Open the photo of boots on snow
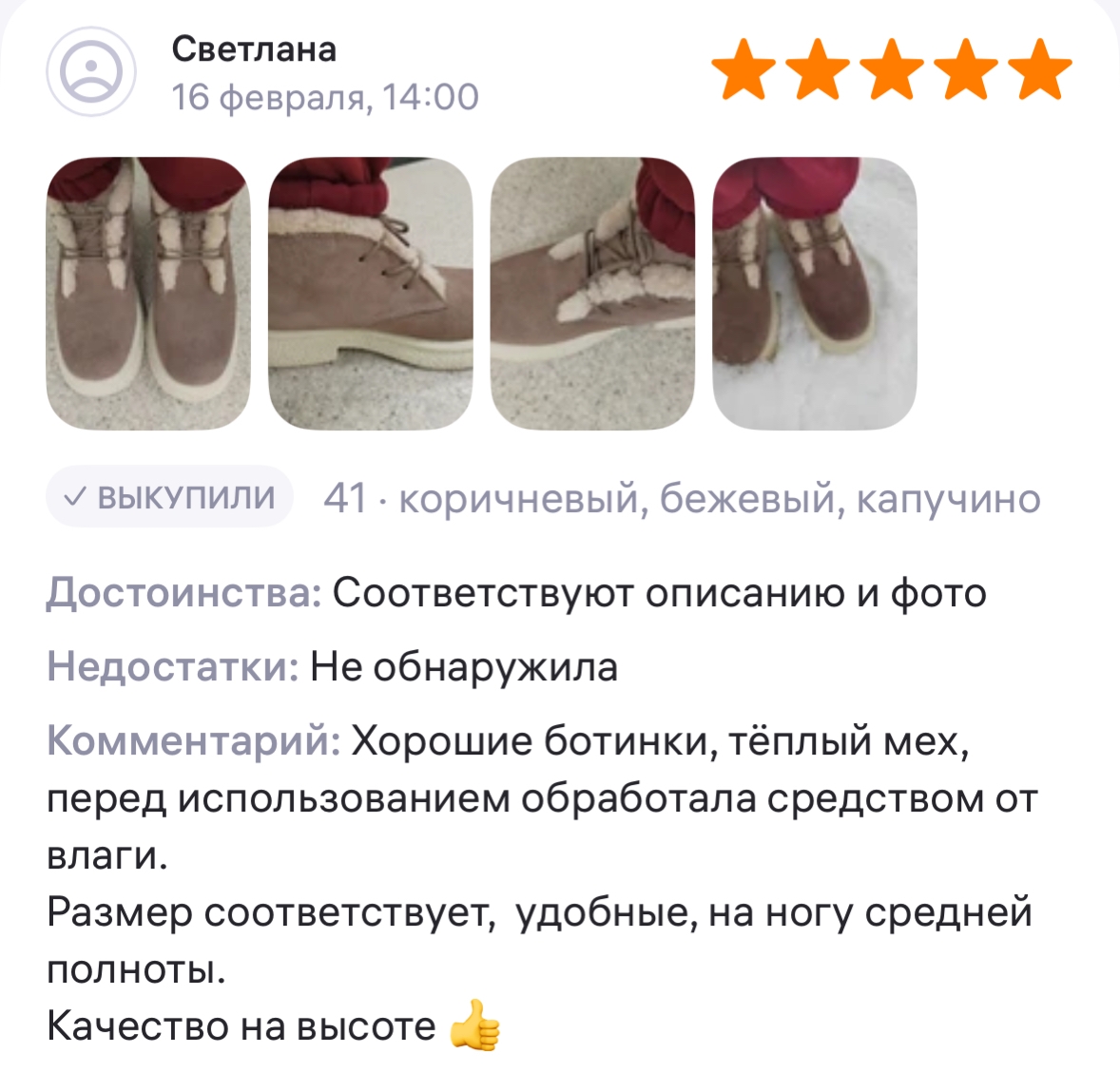The width and height of the screenshot is (1120, 1072). [815, 294]
